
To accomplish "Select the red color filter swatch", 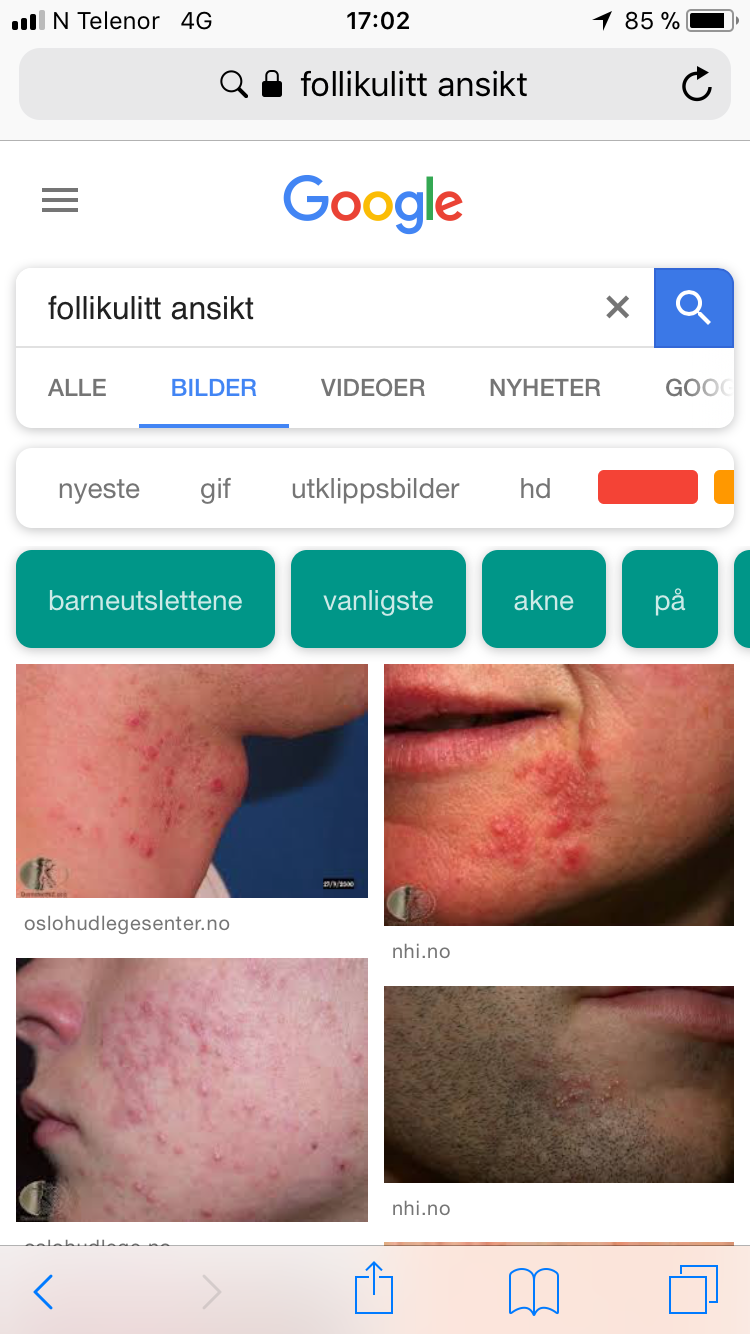I will pos(648,487).
